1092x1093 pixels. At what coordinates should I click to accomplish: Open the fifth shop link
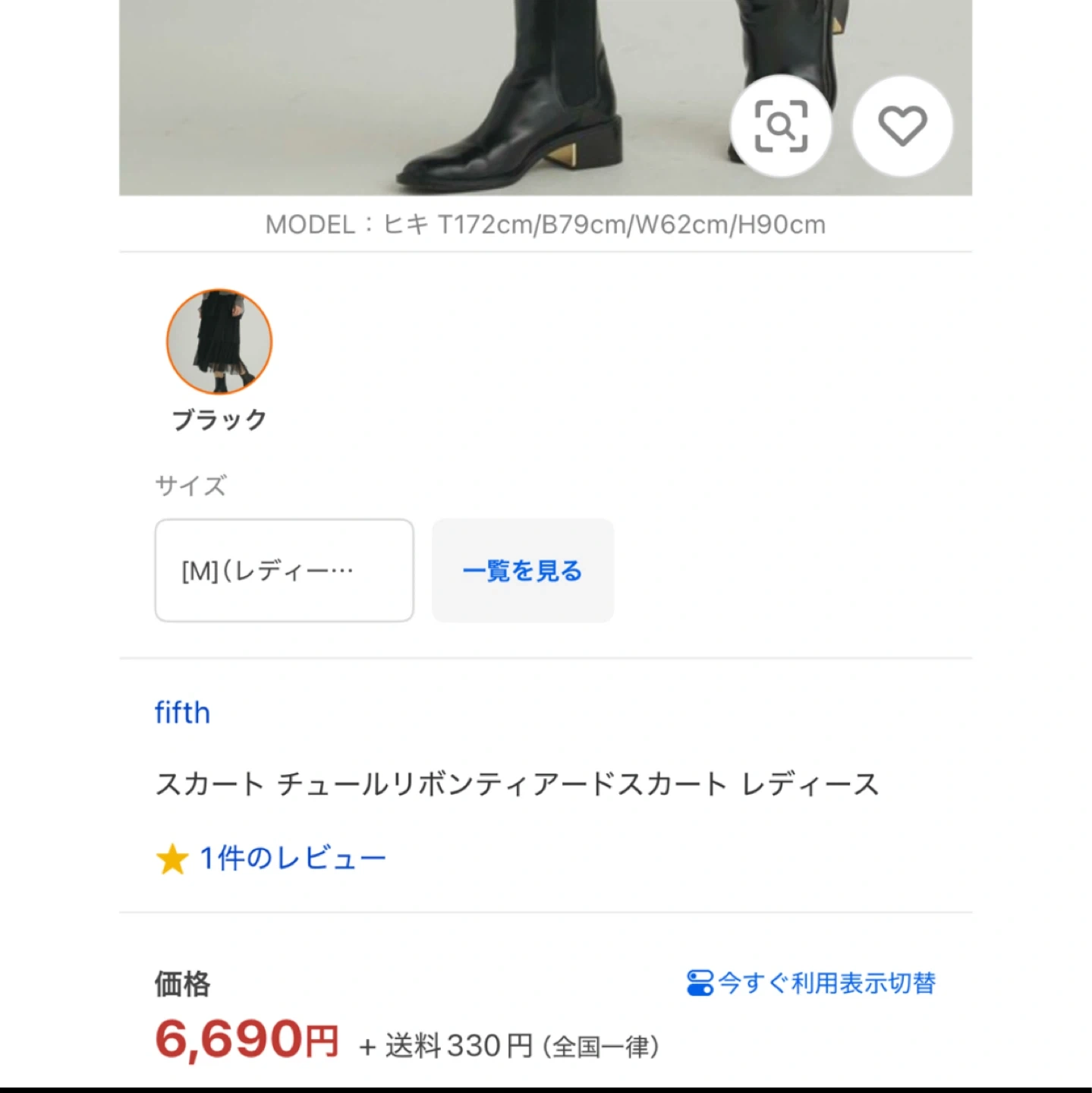click(x=183, y=713)
